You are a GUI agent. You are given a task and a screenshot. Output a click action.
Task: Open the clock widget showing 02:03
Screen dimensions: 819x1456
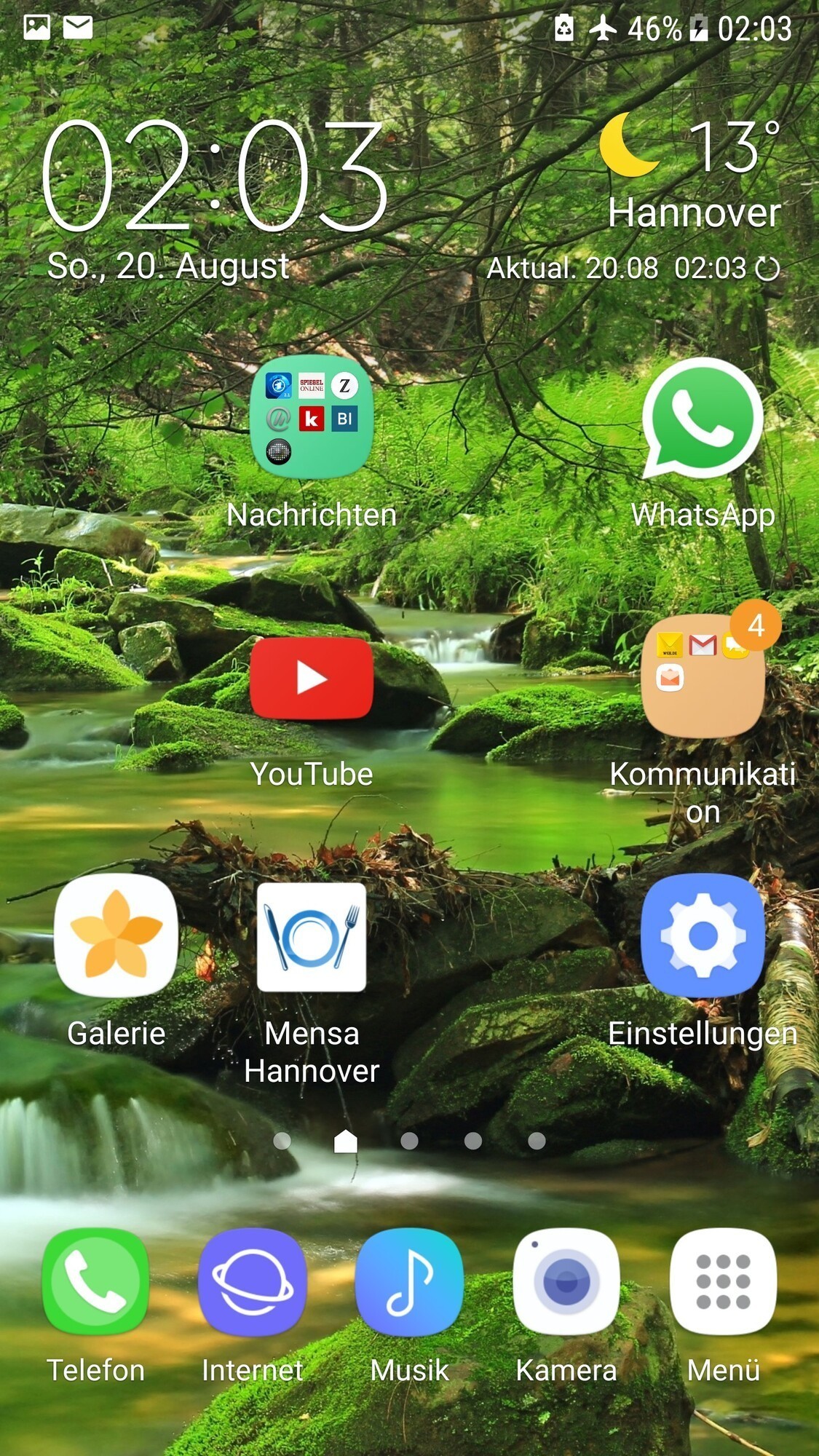click(215, 175)
